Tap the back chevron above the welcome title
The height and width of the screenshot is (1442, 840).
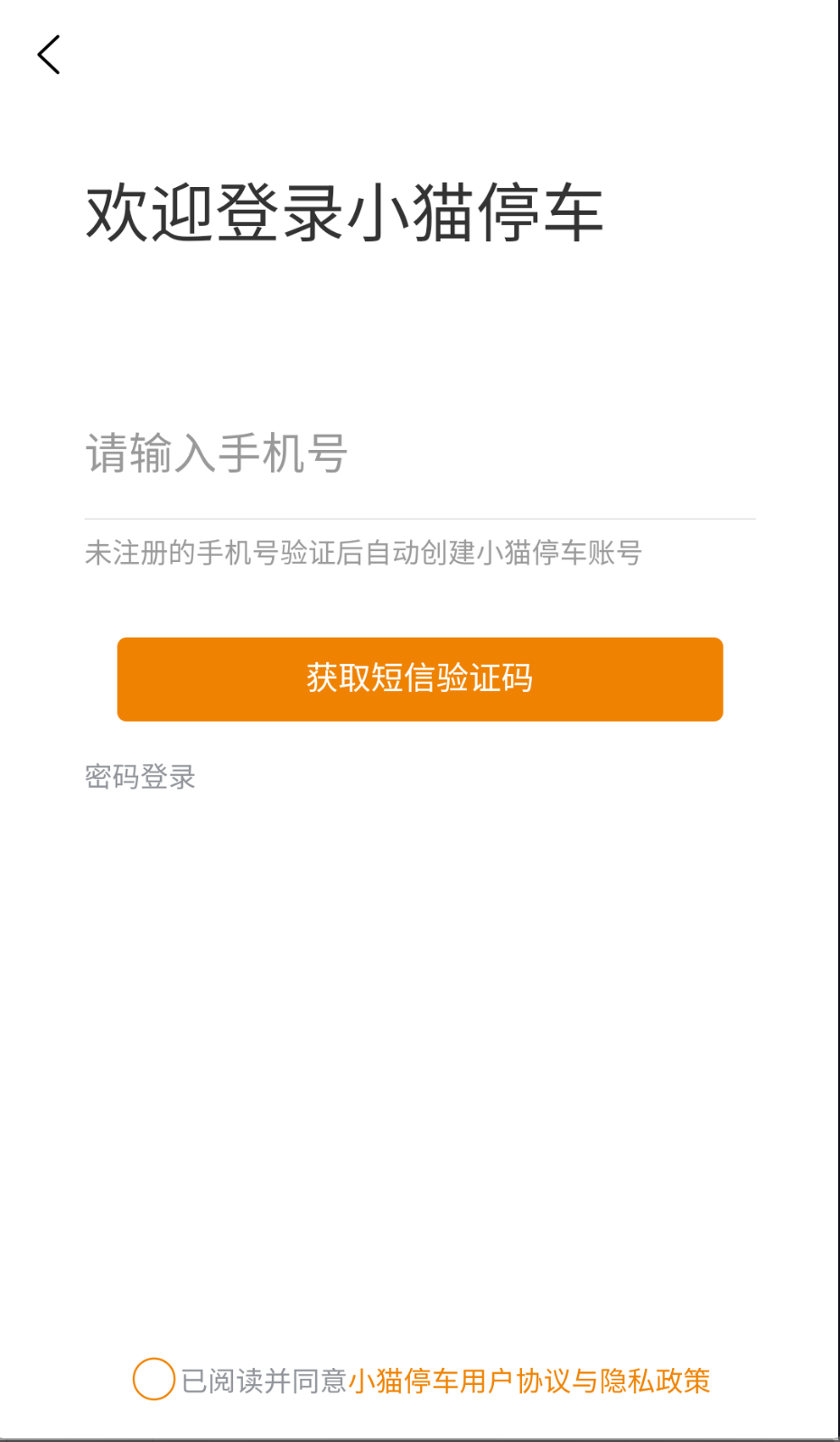(48, 54)
